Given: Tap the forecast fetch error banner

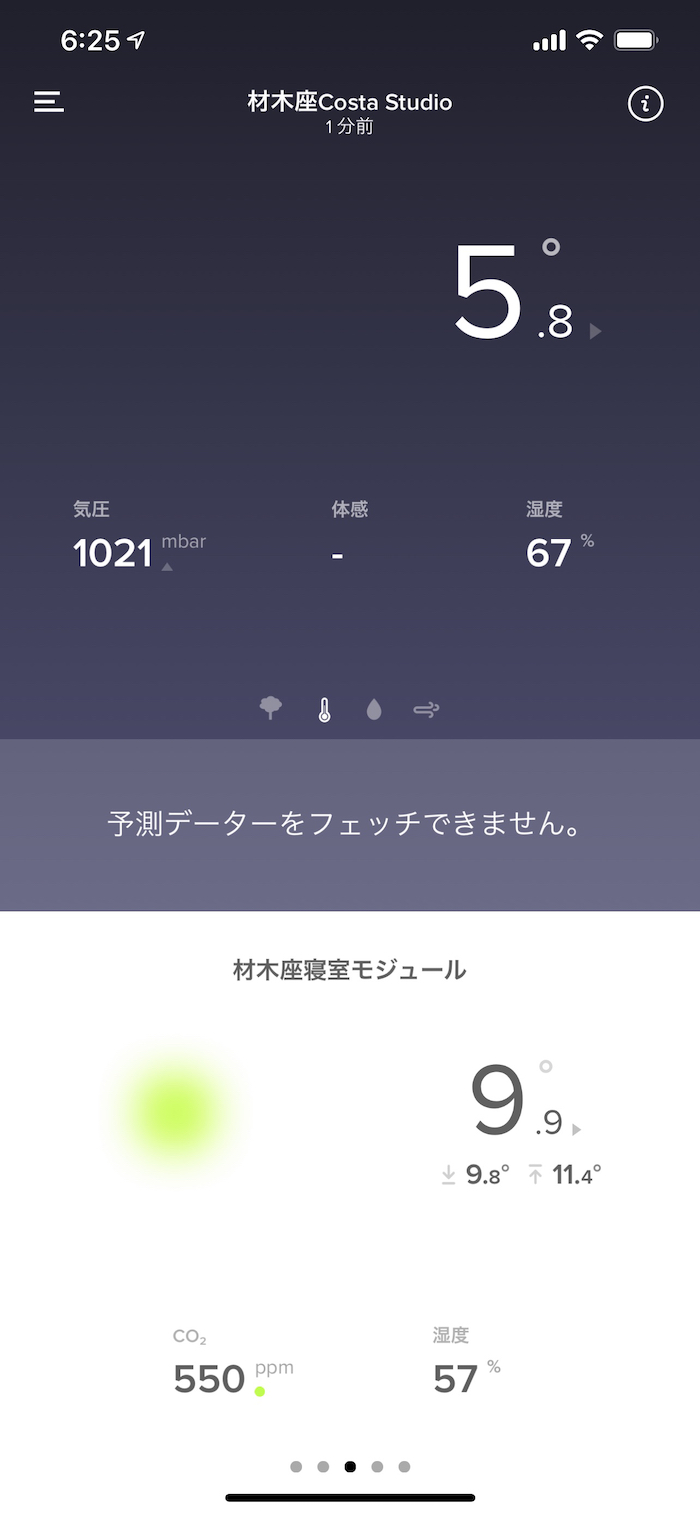Looking at the screenshot, I should (x=350, y=825).
